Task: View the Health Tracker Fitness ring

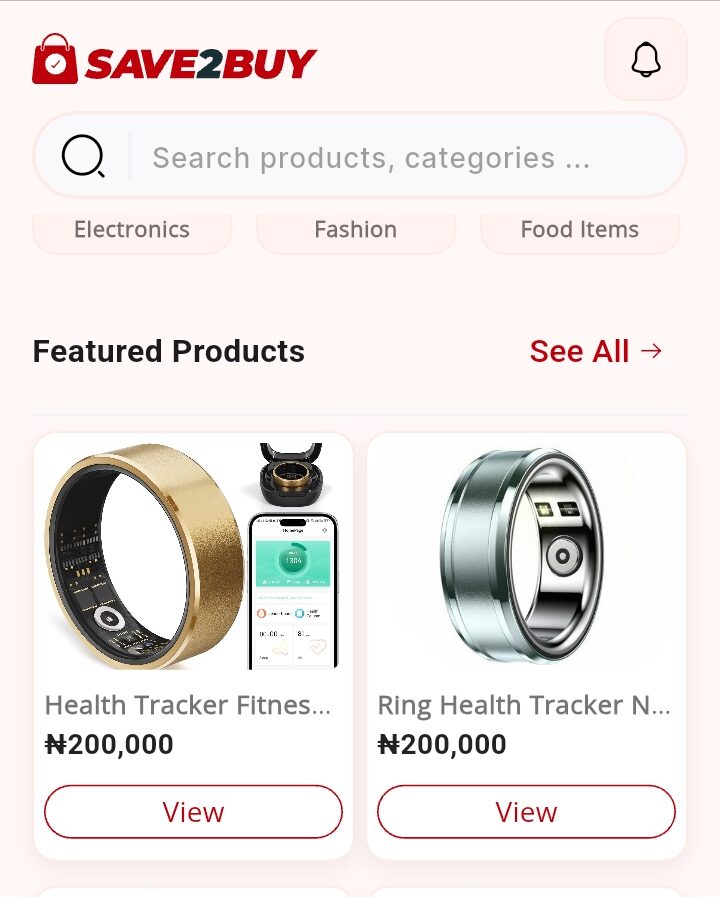Action: coord(193,812)
